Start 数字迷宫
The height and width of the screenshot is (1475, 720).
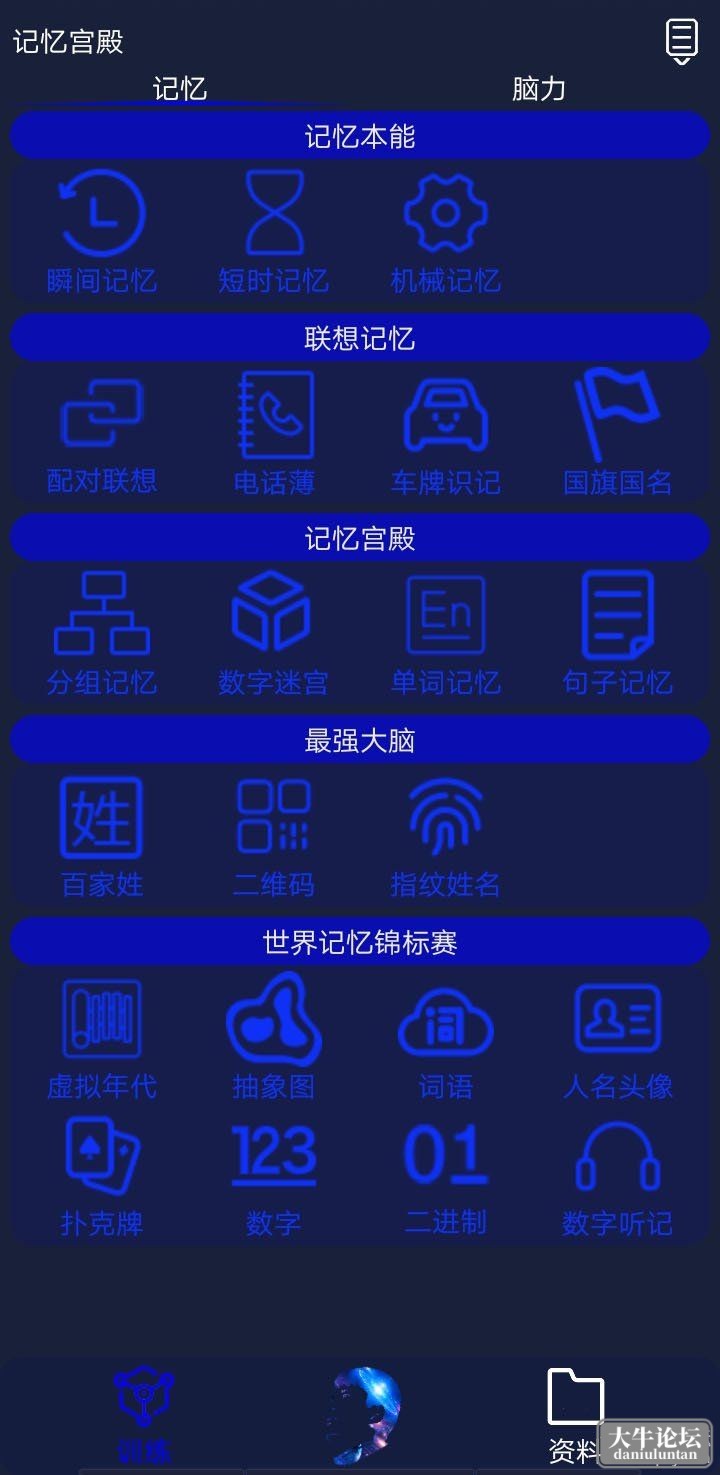tap(274, 634)
